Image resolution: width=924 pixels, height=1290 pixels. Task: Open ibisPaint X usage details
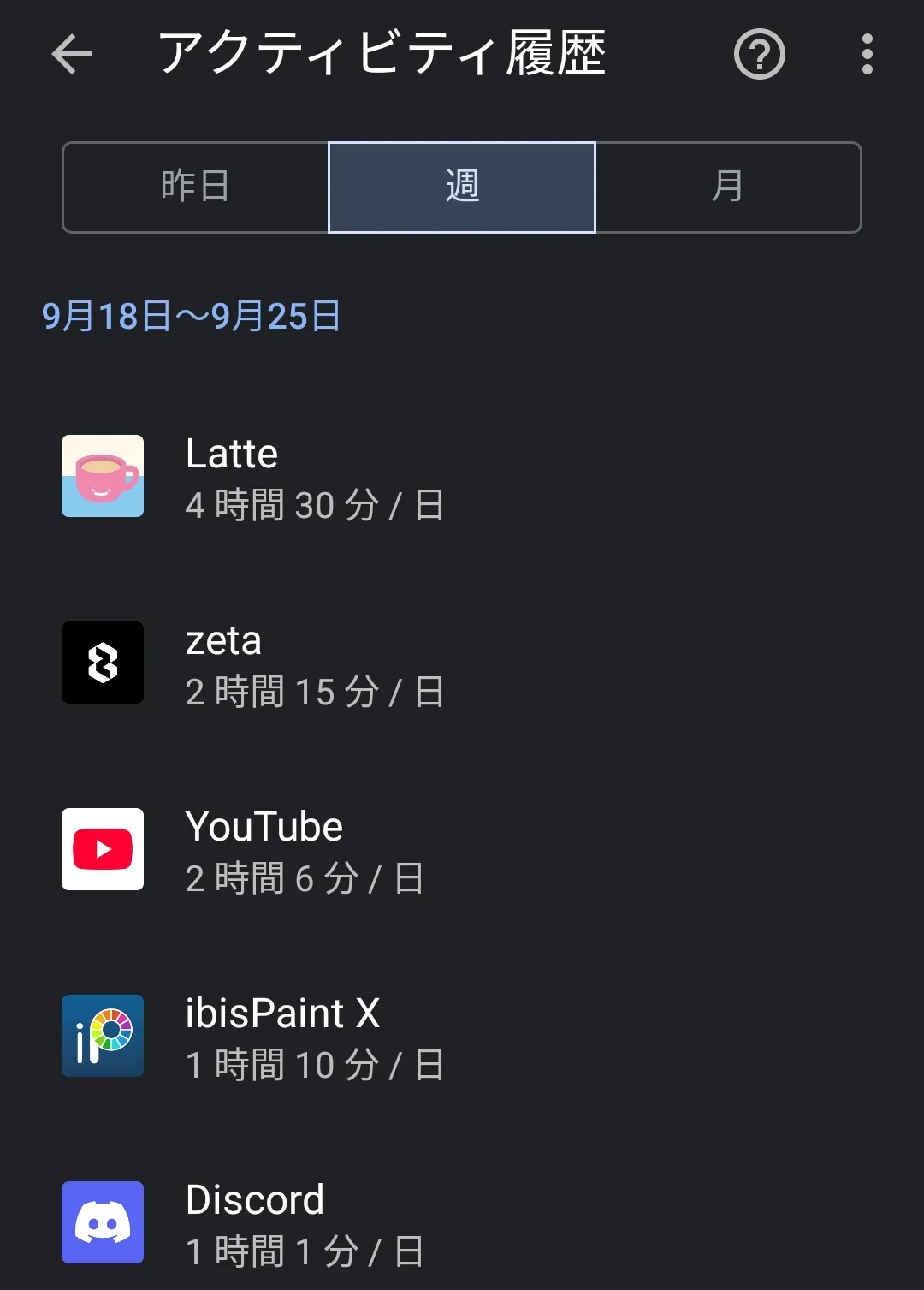tap(315, 1037)
